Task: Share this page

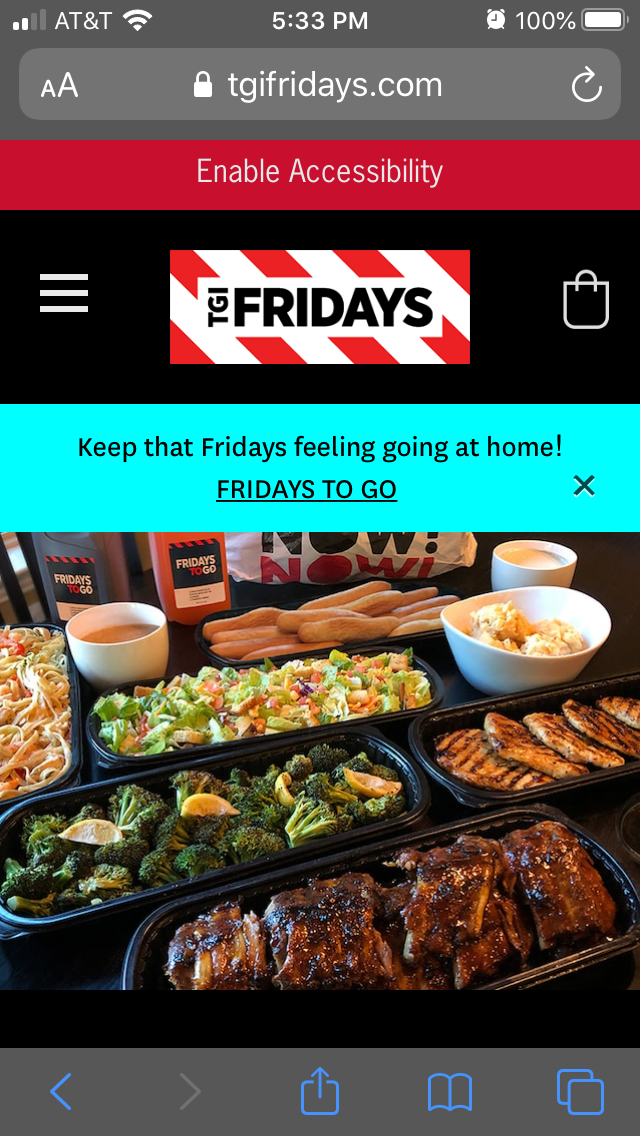Action: coord(320,1090)
